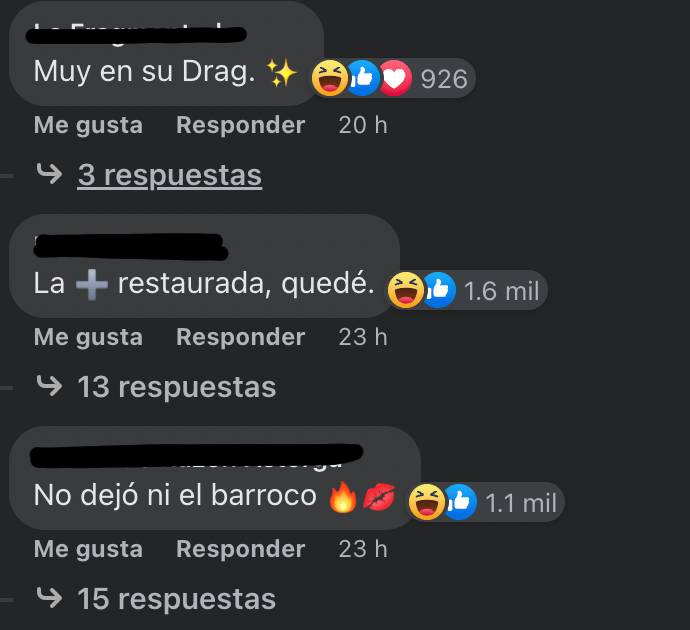Image resolution: width=690 pixels, height=630 pixels.
Task: Show the 1.1 mil reactions list
Action: point(486,502)
